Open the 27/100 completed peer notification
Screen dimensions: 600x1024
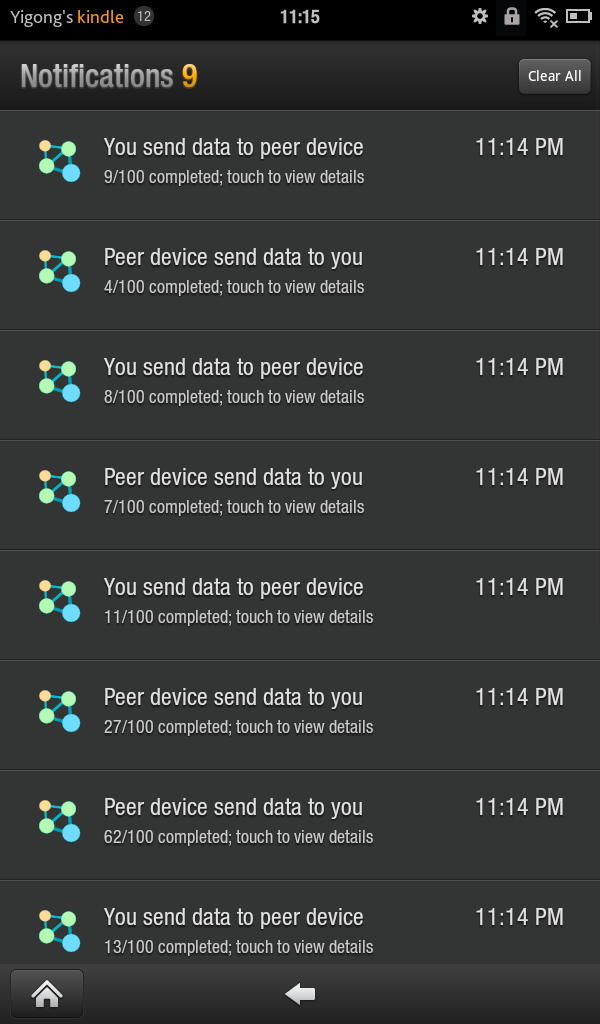click(300, 715)
